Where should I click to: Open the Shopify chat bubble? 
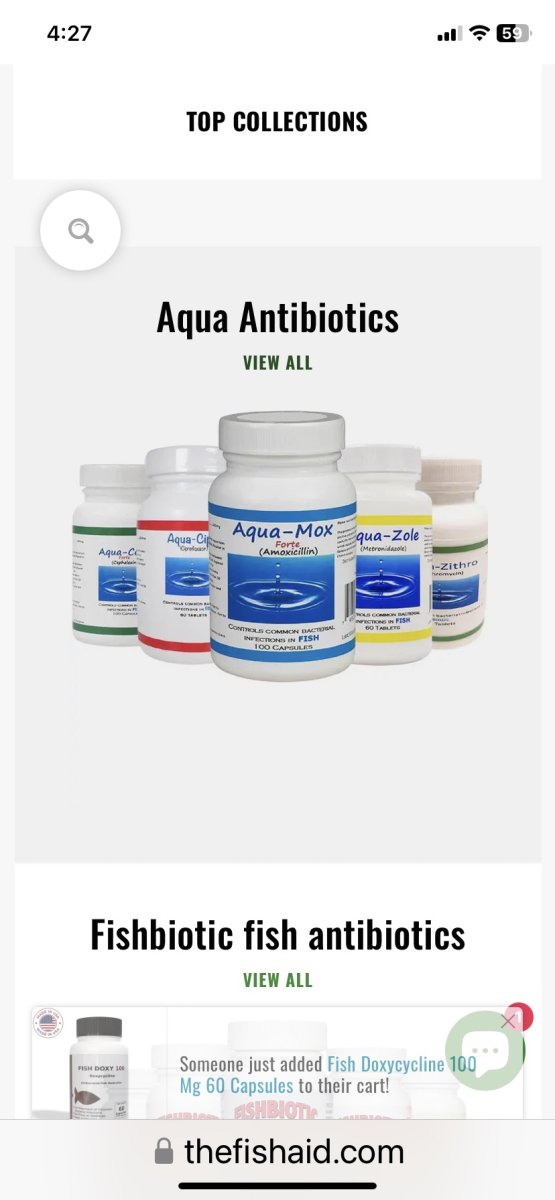pos(485,1051)
